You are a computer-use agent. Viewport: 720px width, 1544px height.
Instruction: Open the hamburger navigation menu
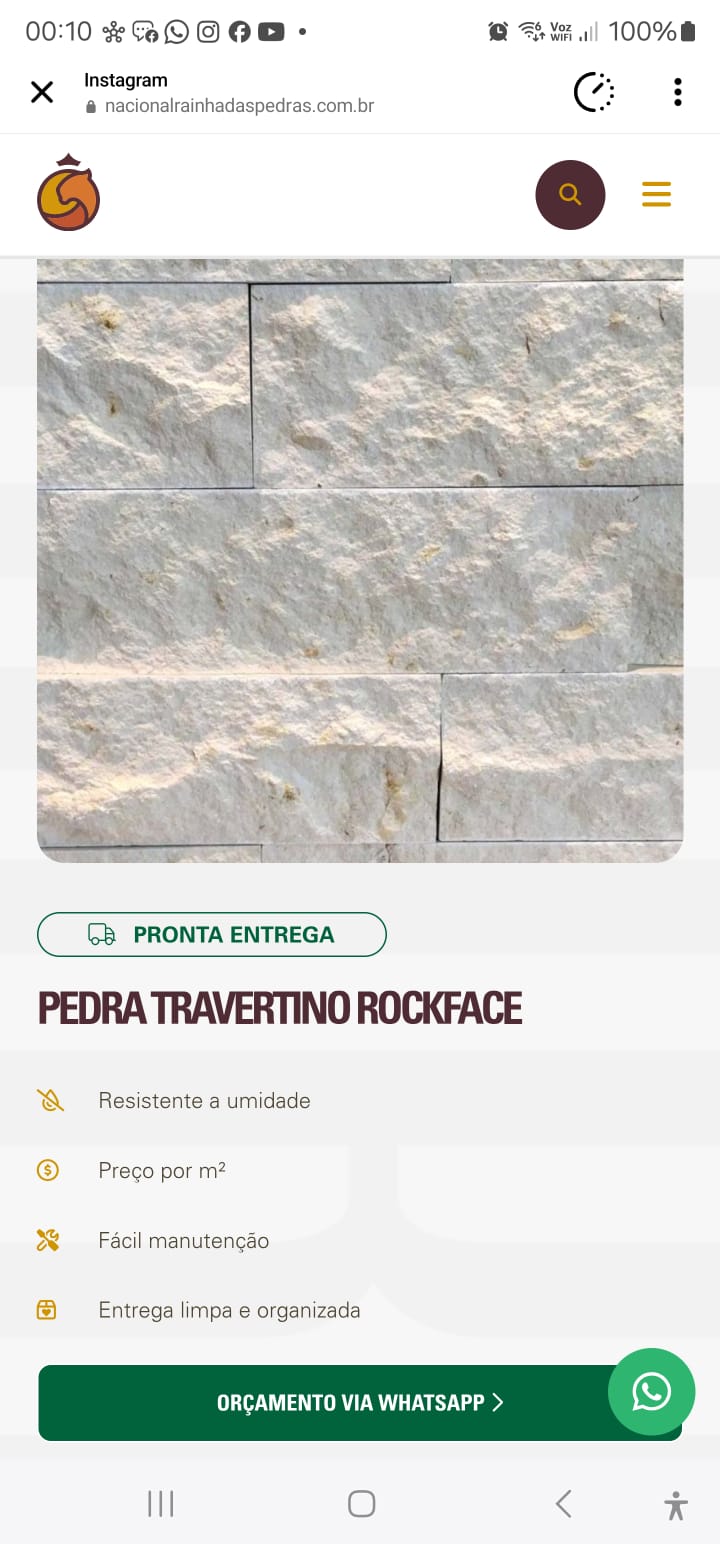point(656,194)
